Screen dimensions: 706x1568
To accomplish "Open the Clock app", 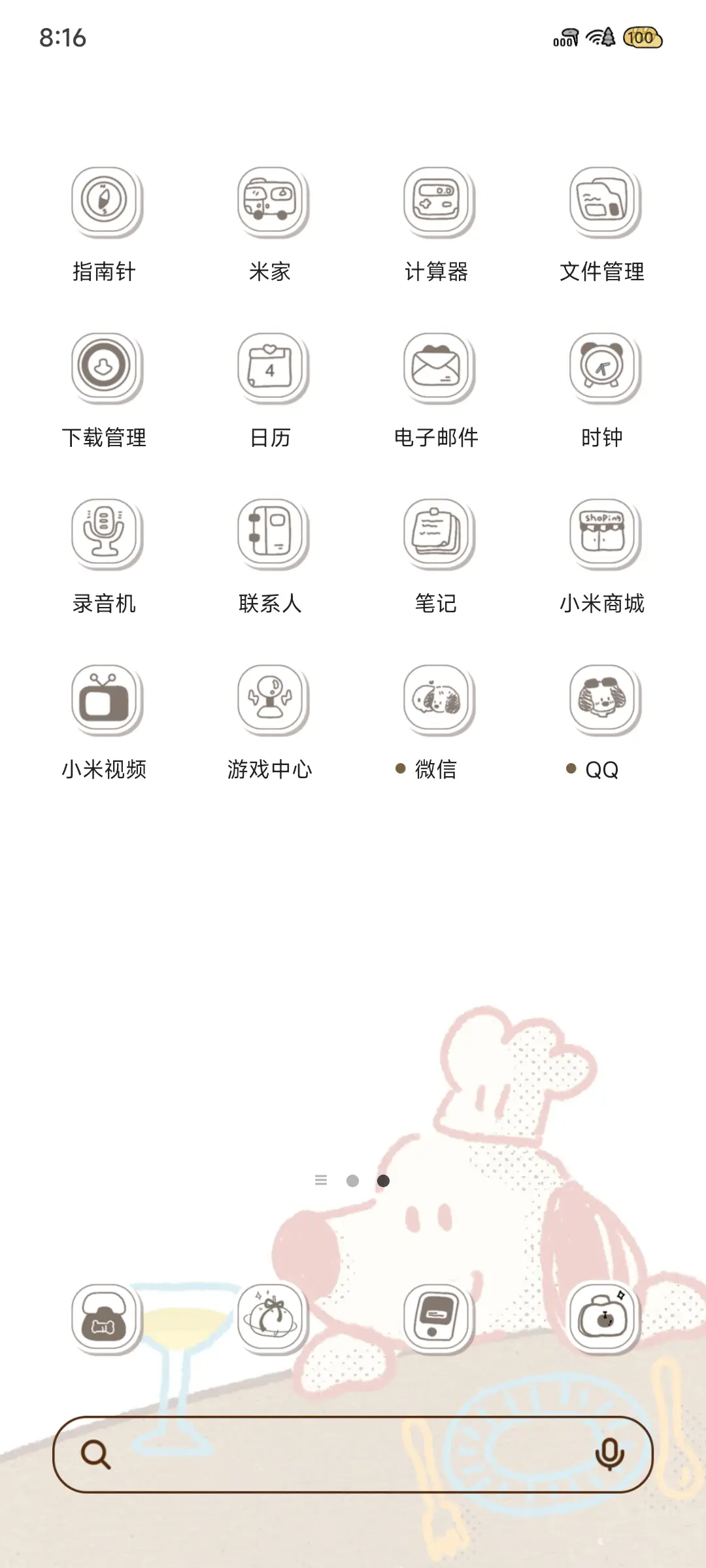I will pos(603,368).
